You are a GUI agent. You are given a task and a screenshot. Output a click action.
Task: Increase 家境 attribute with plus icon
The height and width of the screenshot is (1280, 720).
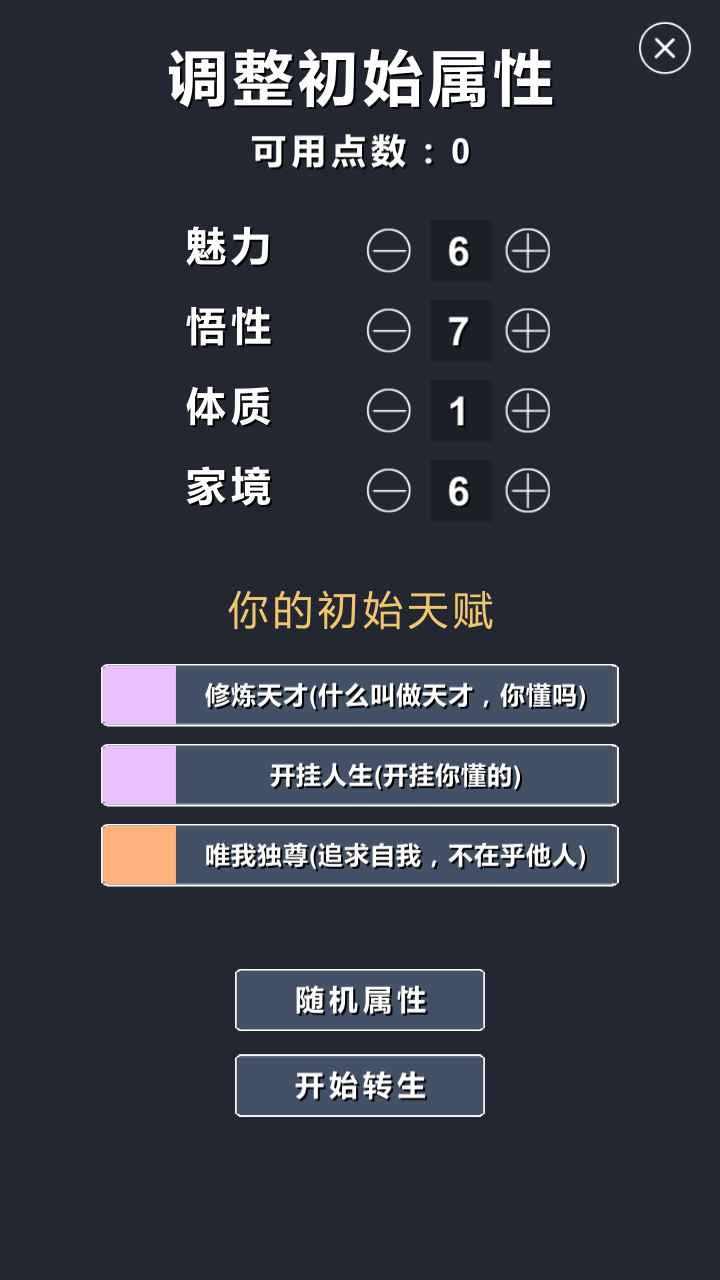point(530,490)
